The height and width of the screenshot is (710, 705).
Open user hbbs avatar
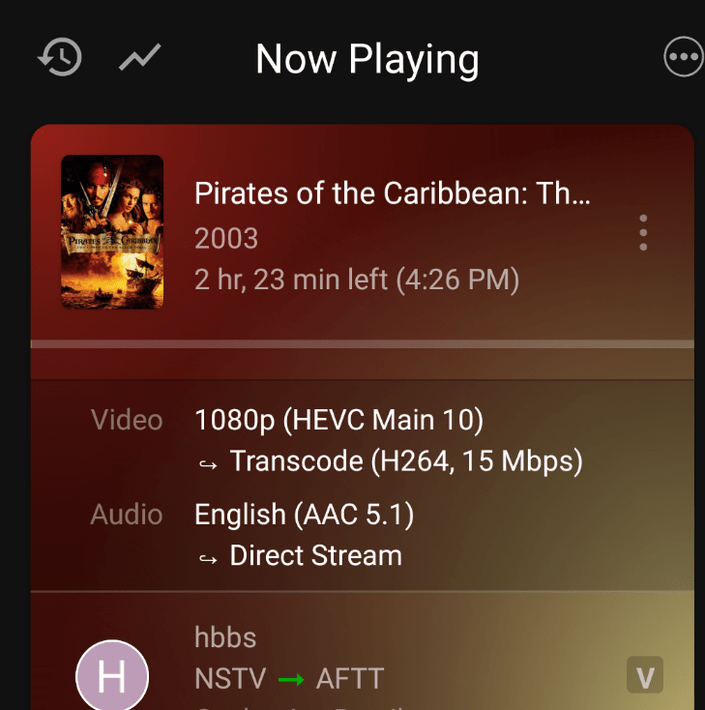click(112, 676)
